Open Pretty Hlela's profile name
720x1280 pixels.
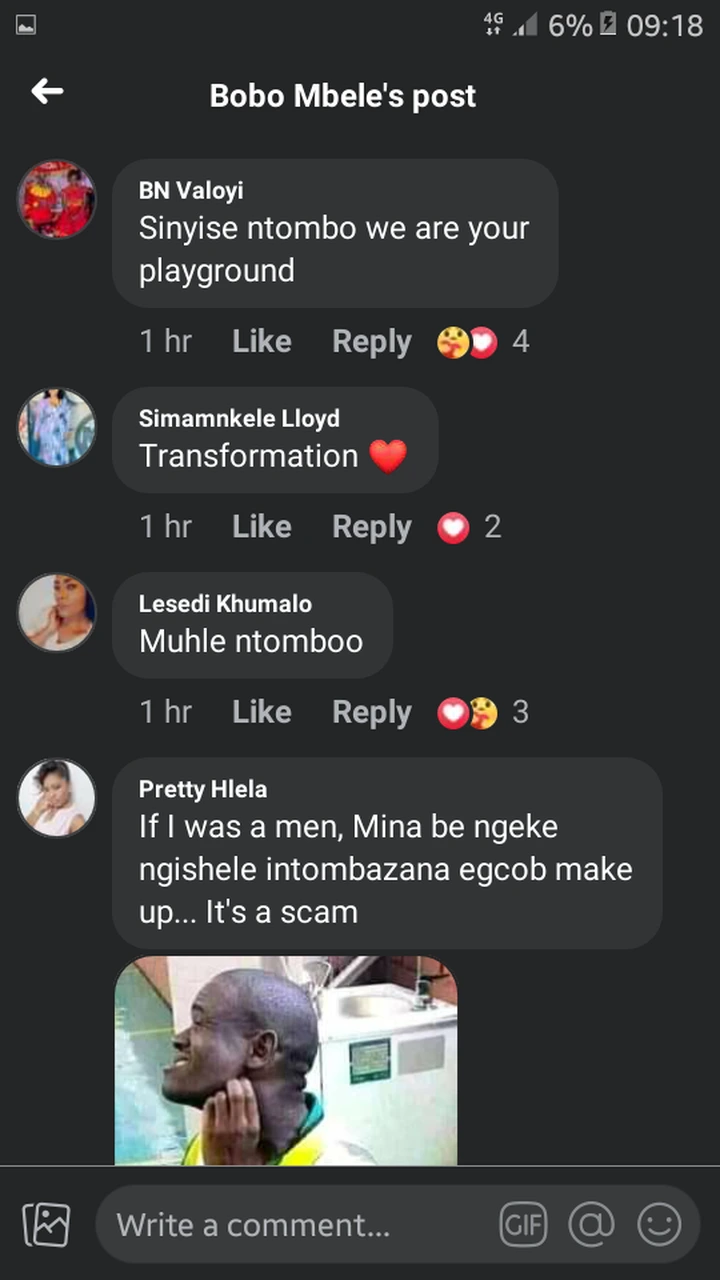coord(203,789)
